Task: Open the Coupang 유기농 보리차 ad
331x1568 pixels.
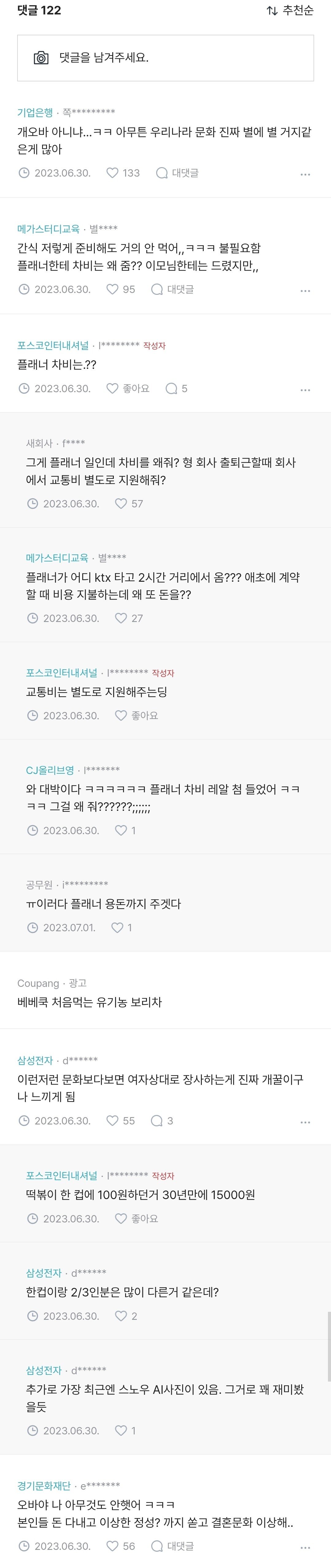Action: pyautogui.click(x=90, y=1002)
